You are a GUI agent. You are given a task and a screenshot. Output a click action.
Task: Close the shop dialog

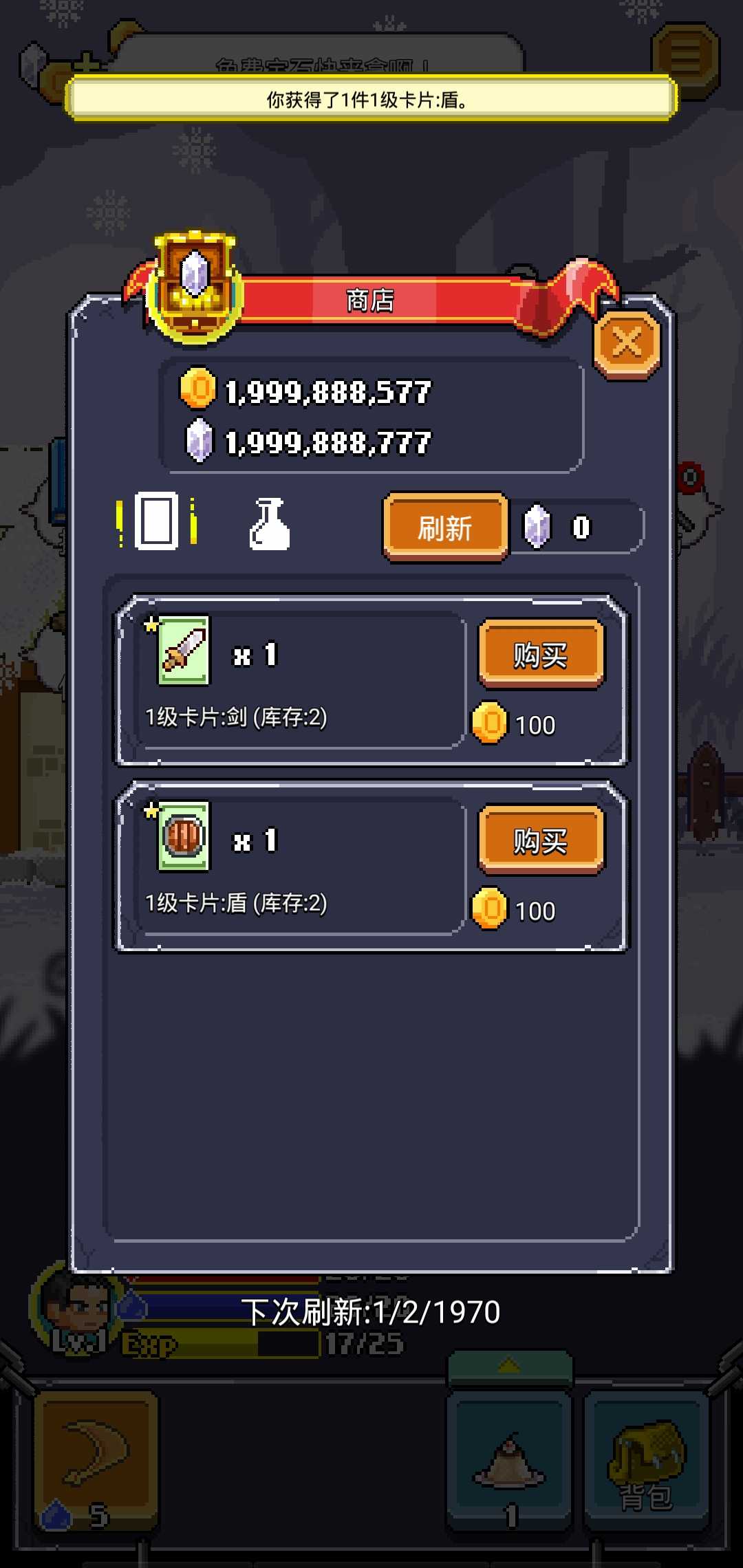627,343
